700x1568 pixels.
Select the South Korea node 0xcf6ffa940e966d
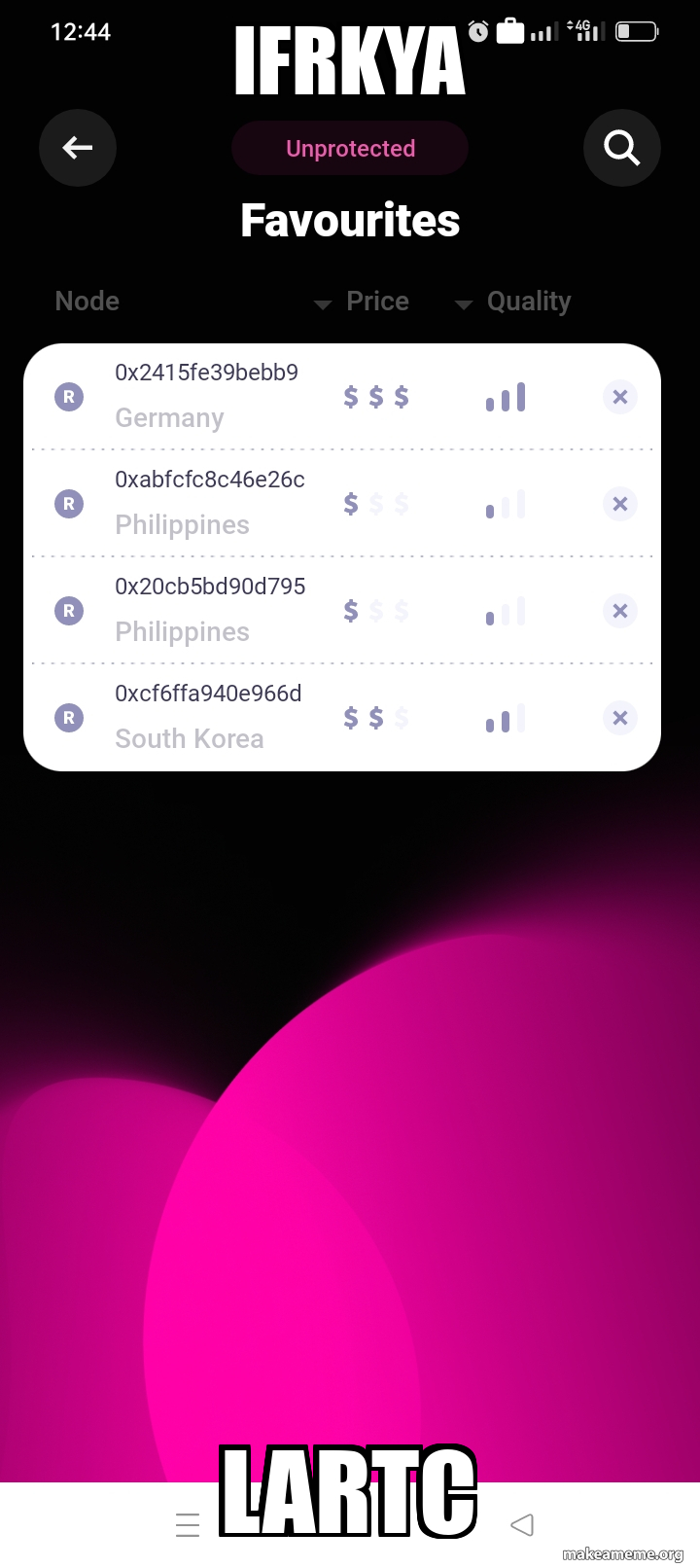point(207,716)
